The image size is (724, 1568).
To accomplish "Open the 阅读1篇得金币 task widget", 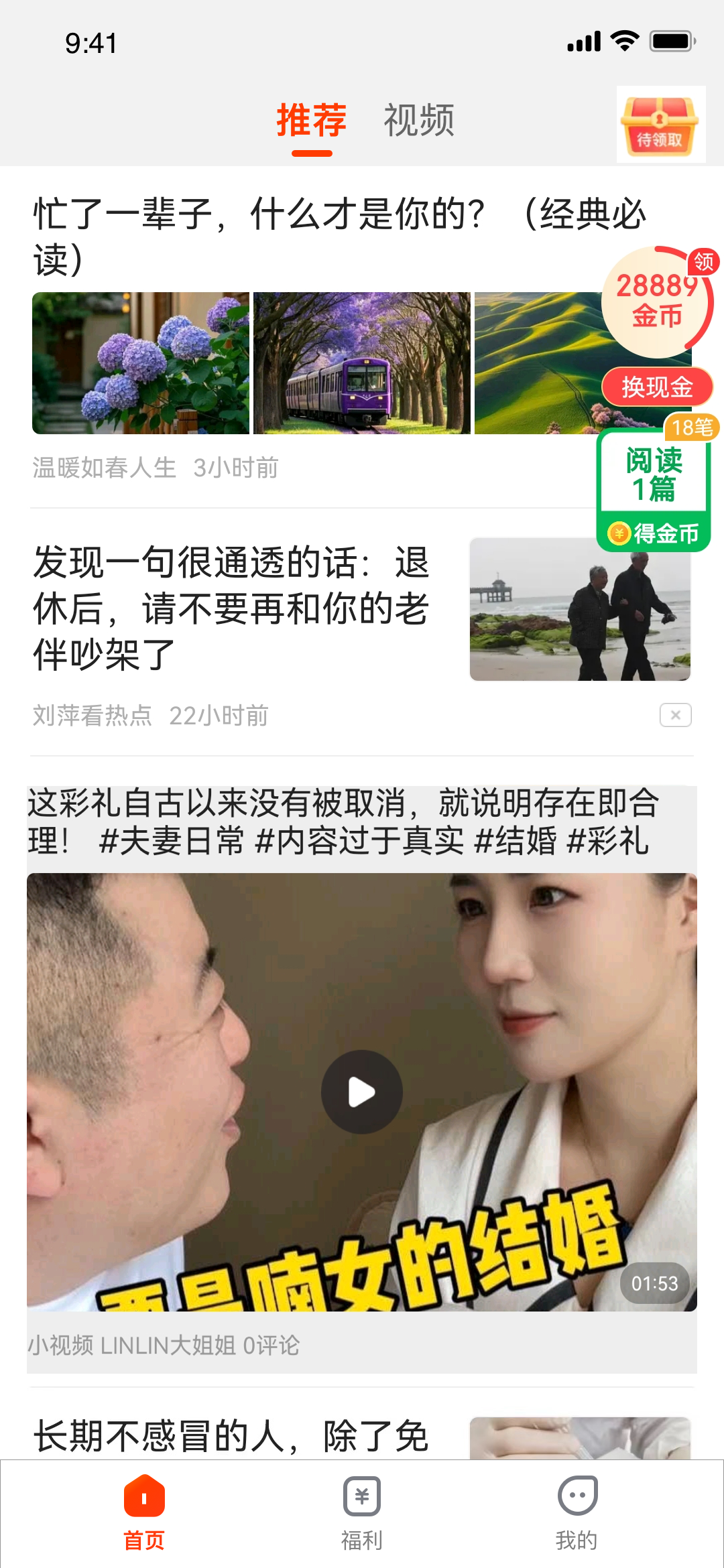I will 654,493.
